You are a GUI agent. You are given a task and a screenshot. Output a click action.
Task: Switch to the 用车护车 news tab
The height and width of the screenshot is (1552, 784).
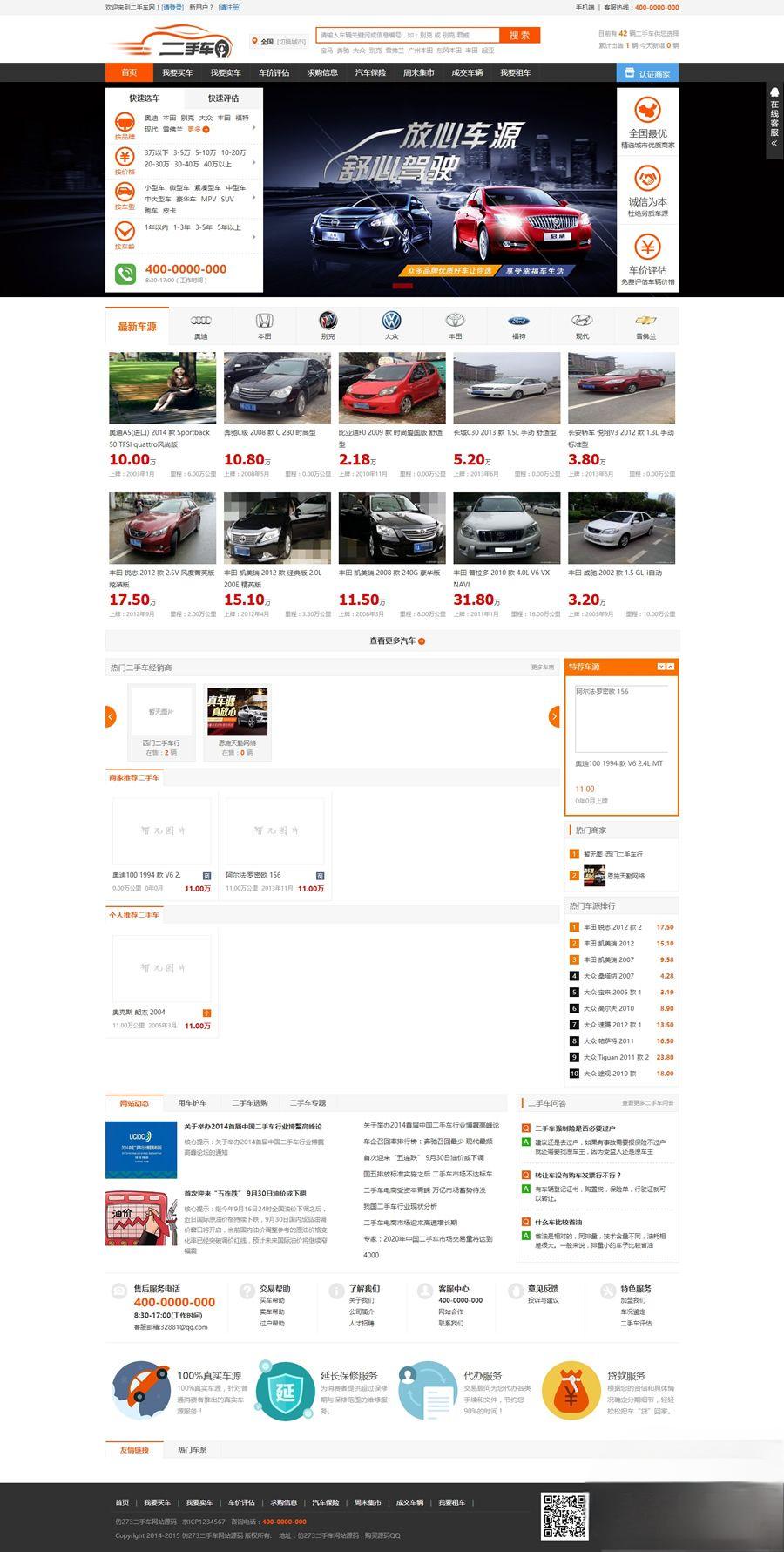pyautogui.click(x=193, y=1102)
